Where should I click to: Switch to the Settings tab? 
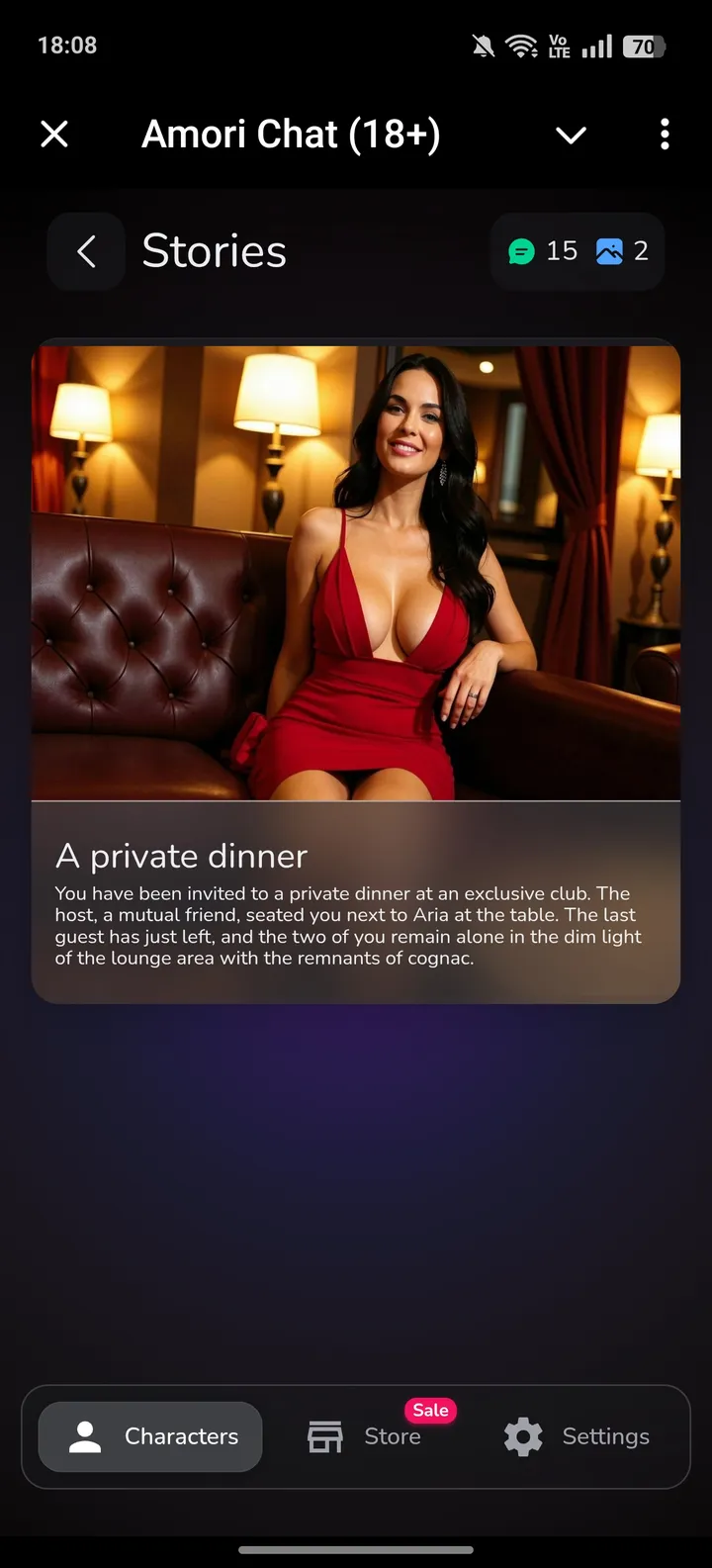[x=577, y=1436]
